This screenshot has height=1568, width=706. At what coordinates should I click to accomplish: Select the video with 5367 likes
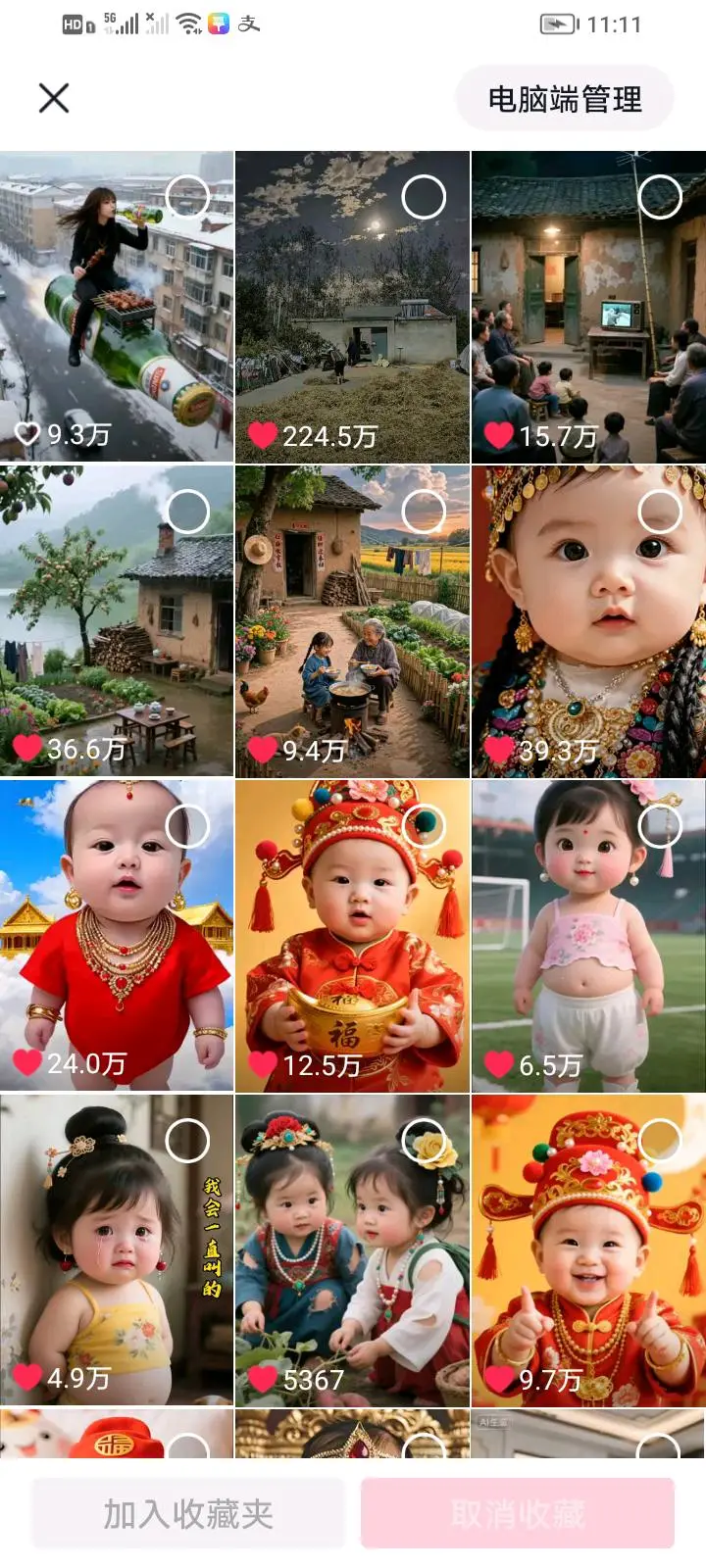coord(424,1141)
